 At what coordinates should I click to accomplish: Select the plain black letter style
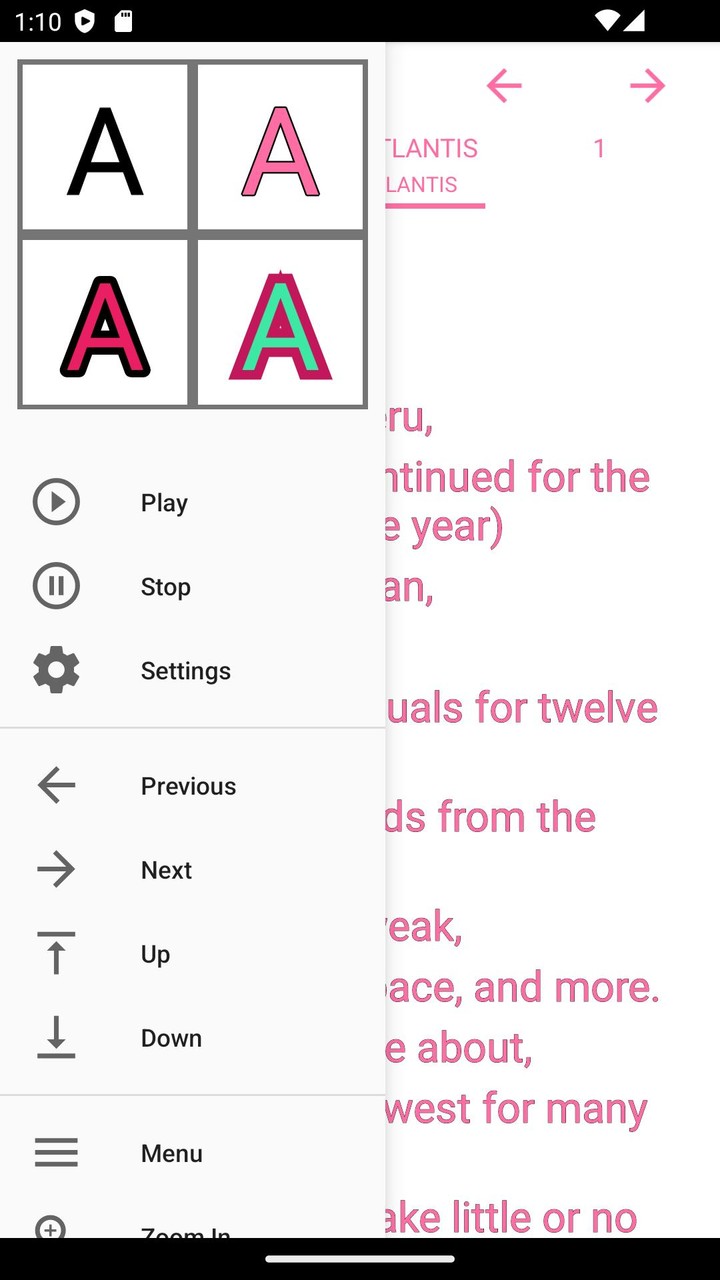coord(105,147)
